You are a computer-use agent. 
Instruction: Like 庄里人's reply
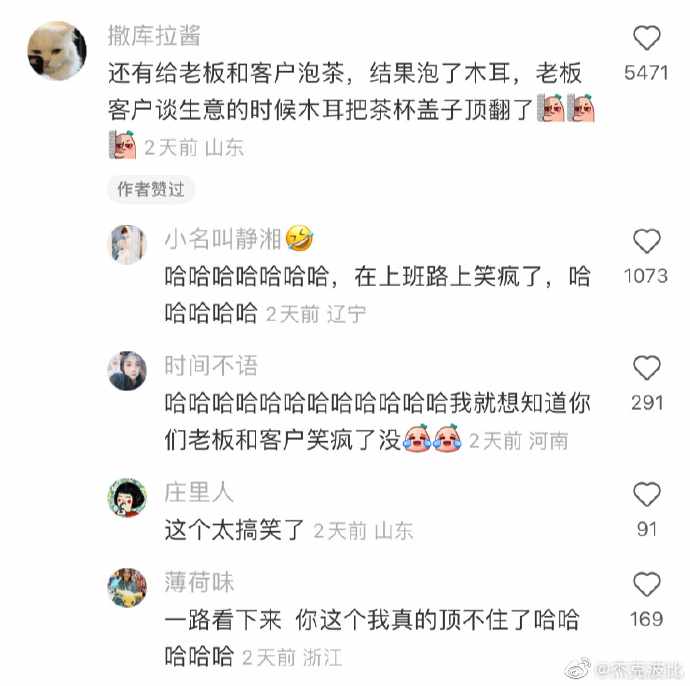click(x=647, y=494)
